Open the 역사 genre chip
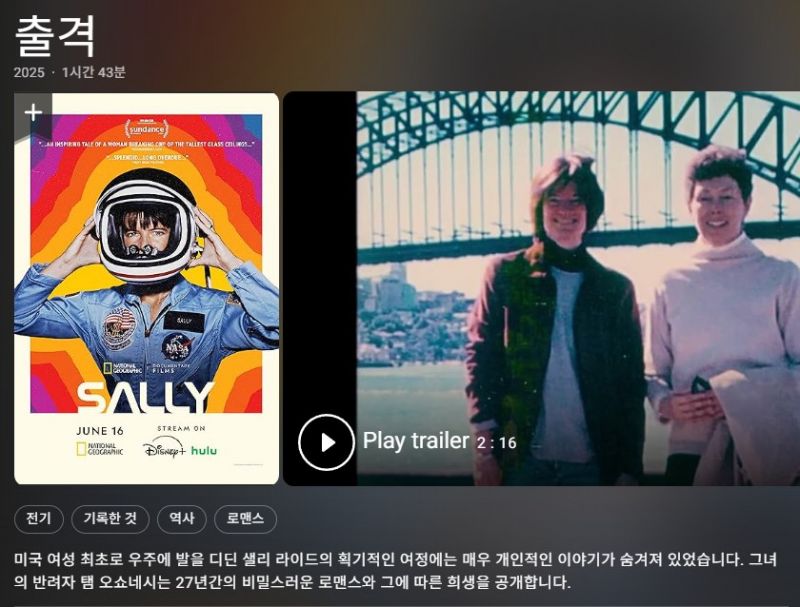800x607 pixels. pyautogui.click(x=182, y=519)
